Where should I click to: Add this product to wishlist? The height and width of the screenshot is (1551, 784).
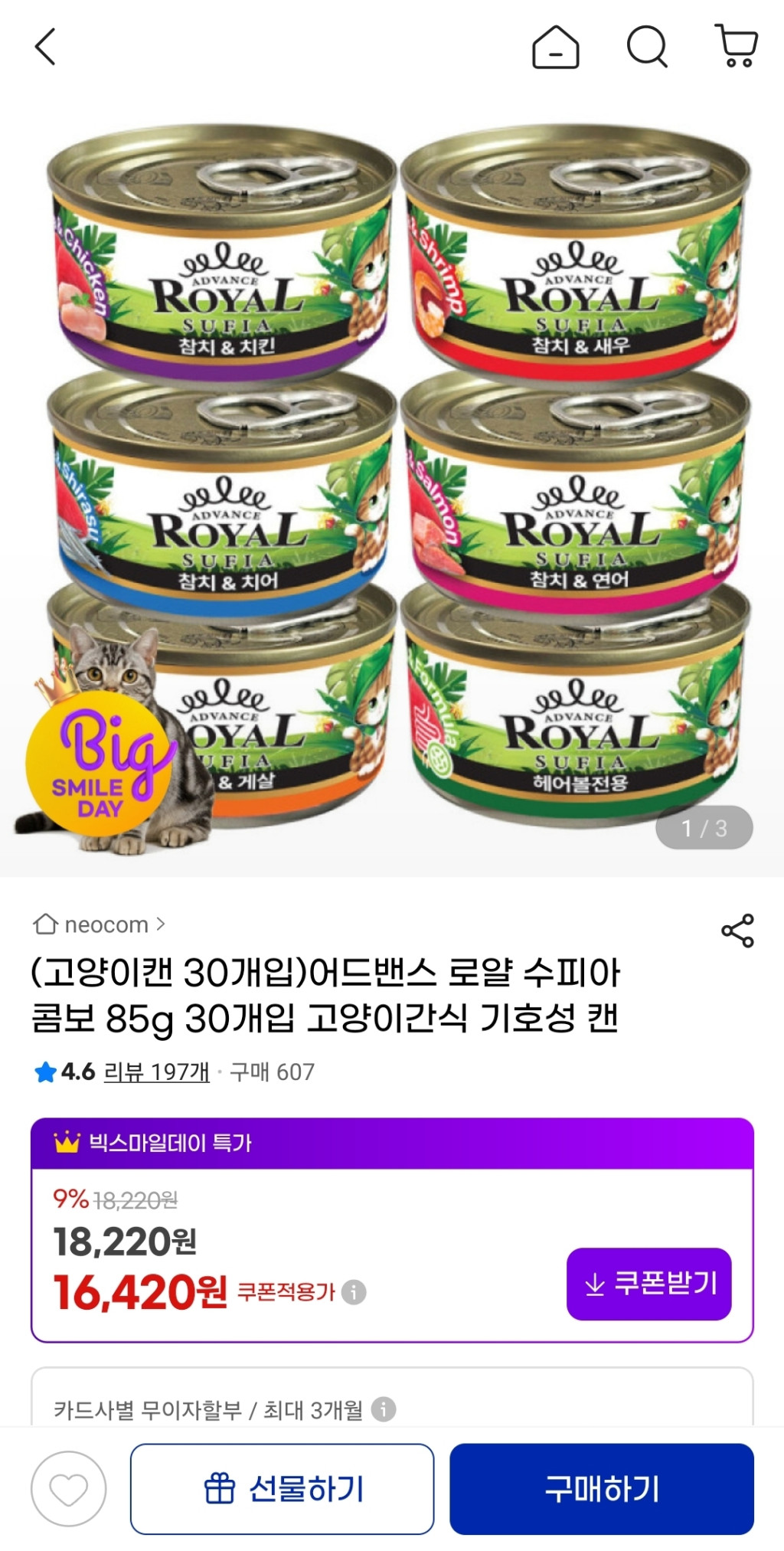(69, 1489)
